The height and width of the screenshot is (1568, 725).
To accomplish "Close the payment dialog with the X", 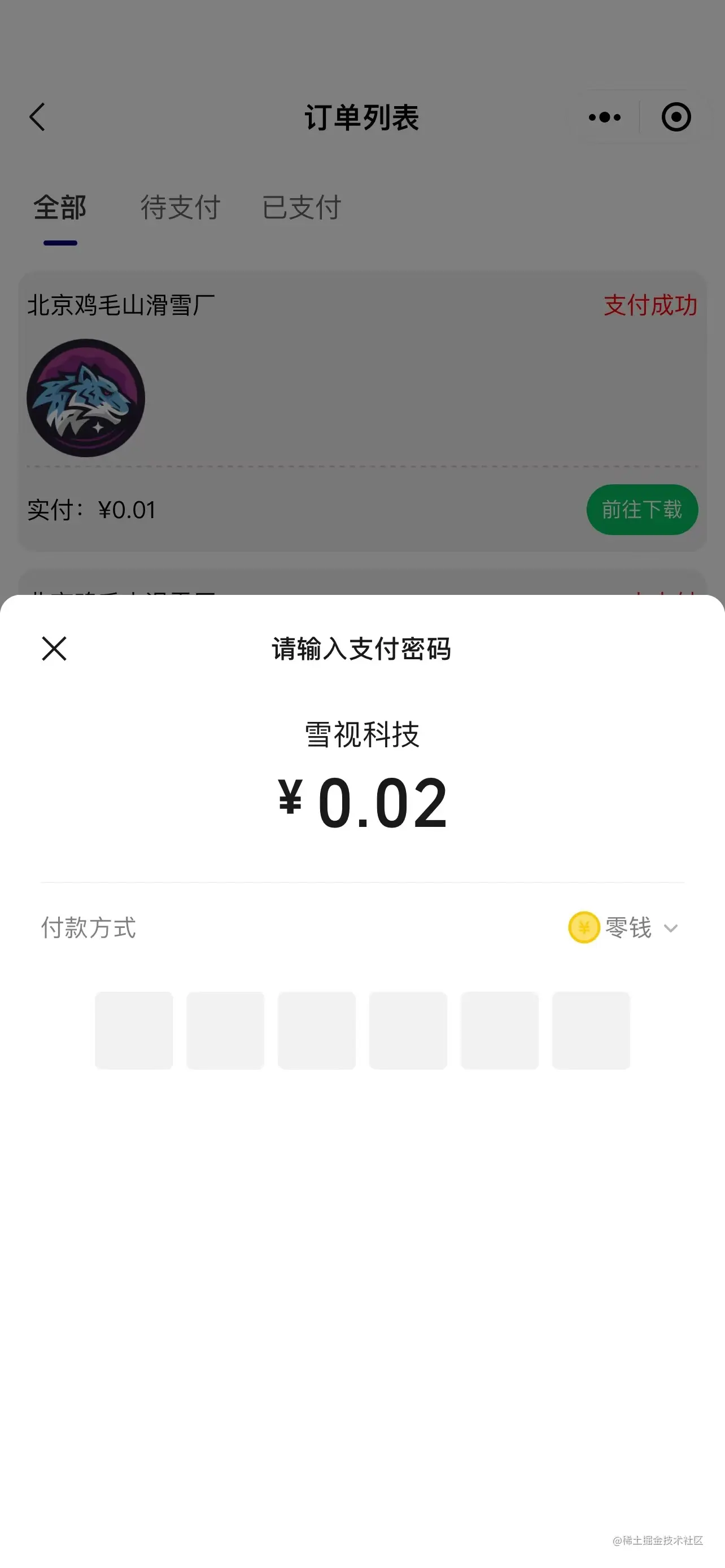I will [x=55, y=649].
